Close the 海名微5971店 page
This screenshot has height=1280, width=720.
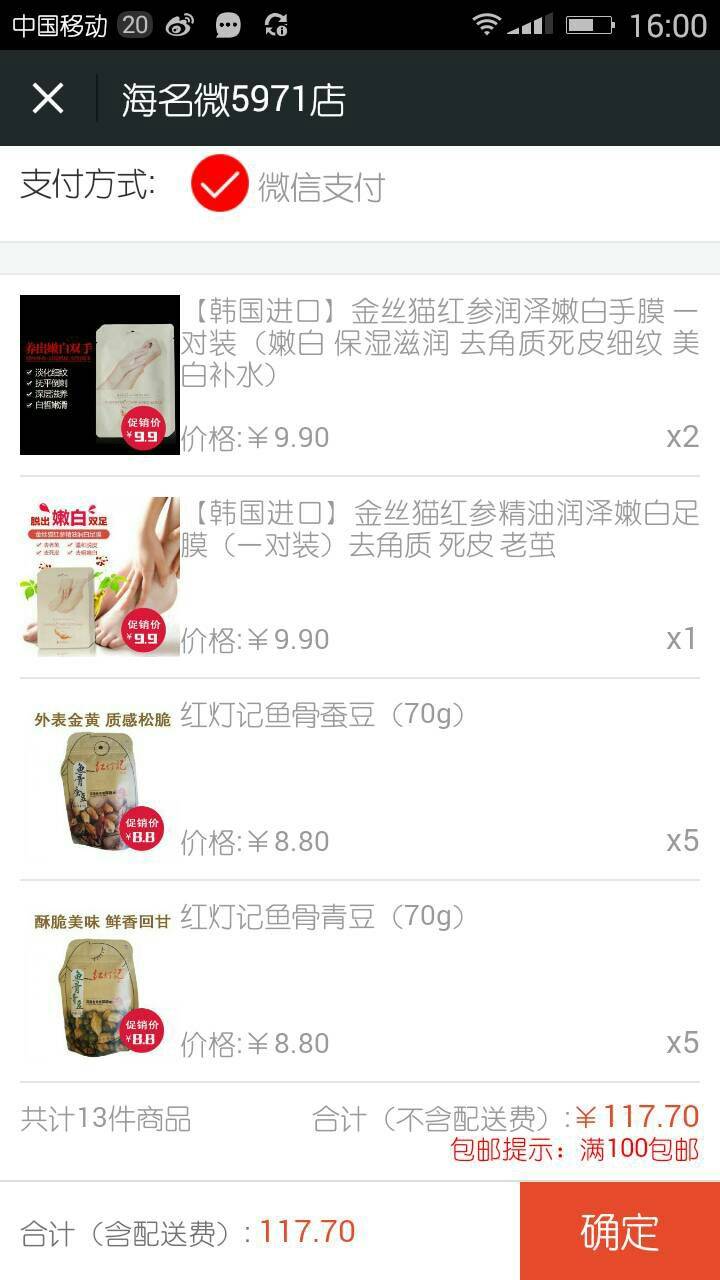click(x=48, y=99)
